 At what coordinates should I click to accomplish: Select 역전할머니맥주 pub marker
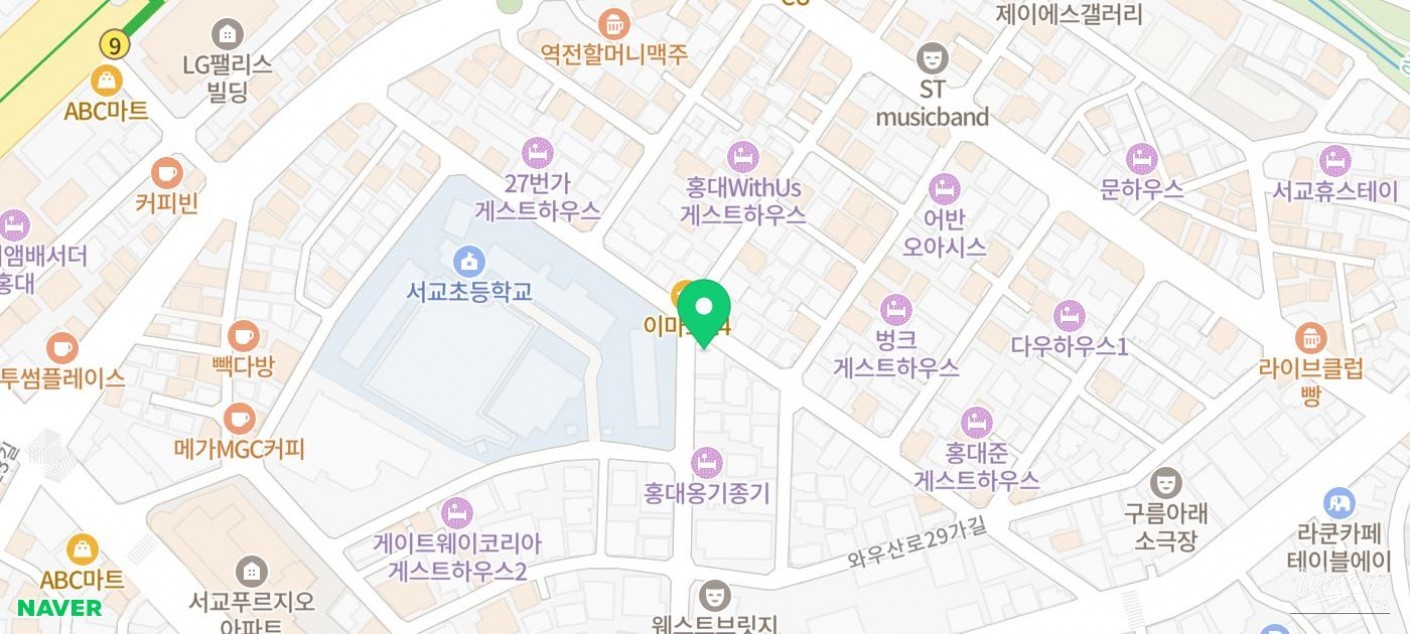click(x=613, y=23)
